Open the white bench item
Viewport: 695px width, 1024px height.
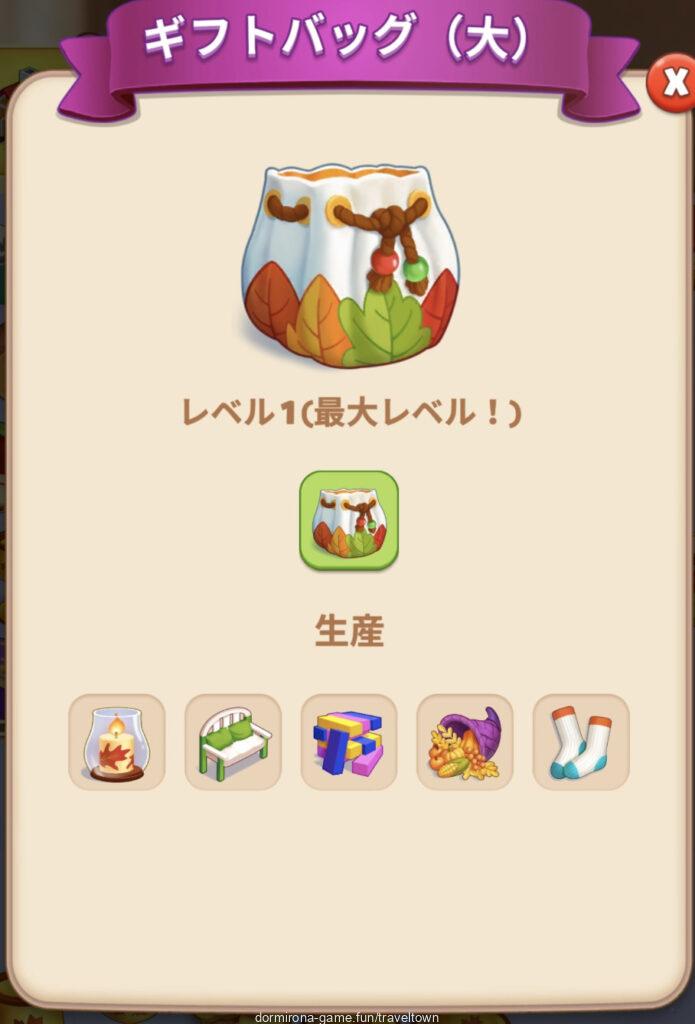point(233,742)
